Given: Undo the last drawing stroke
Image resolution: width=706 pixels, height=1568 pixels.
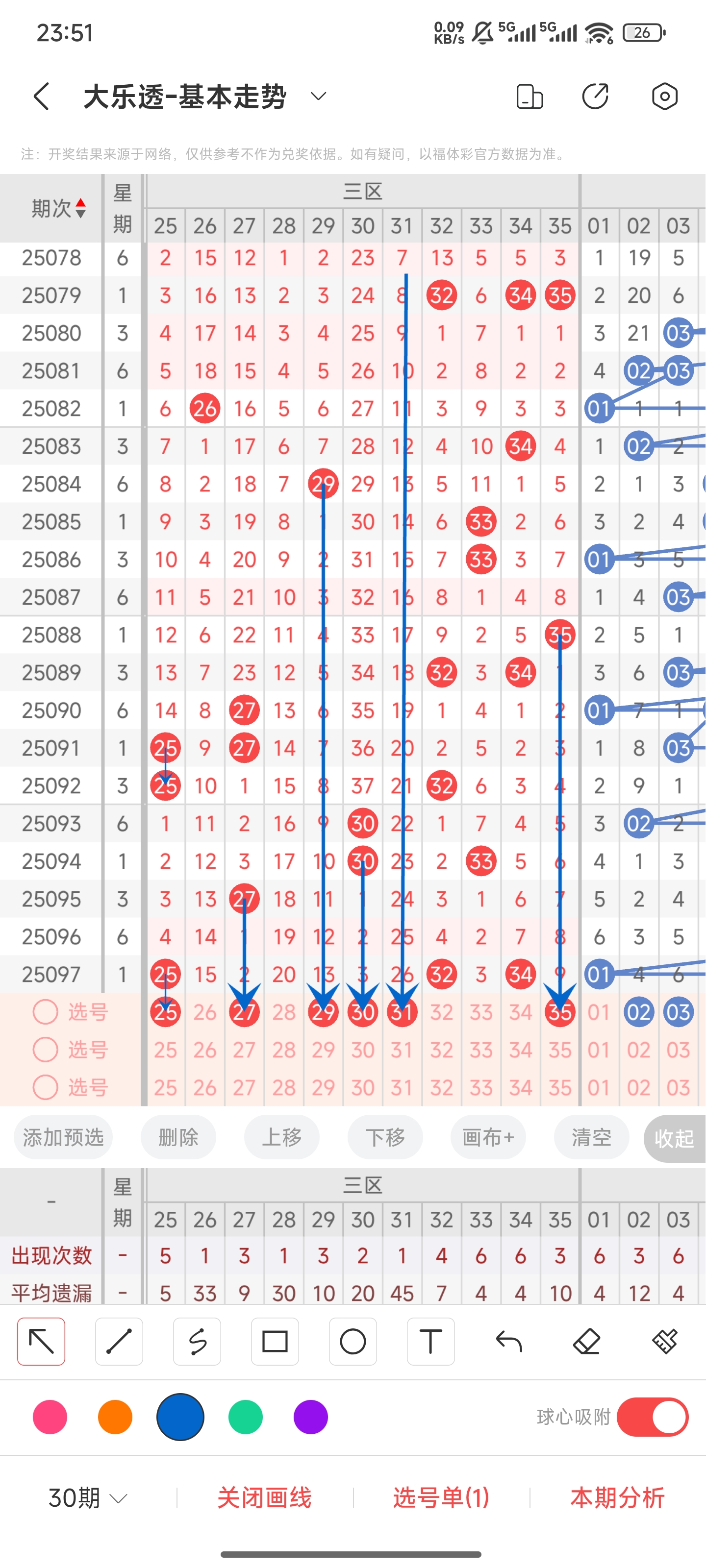Looking at the screenshot, I should [x=508, y=1342].
